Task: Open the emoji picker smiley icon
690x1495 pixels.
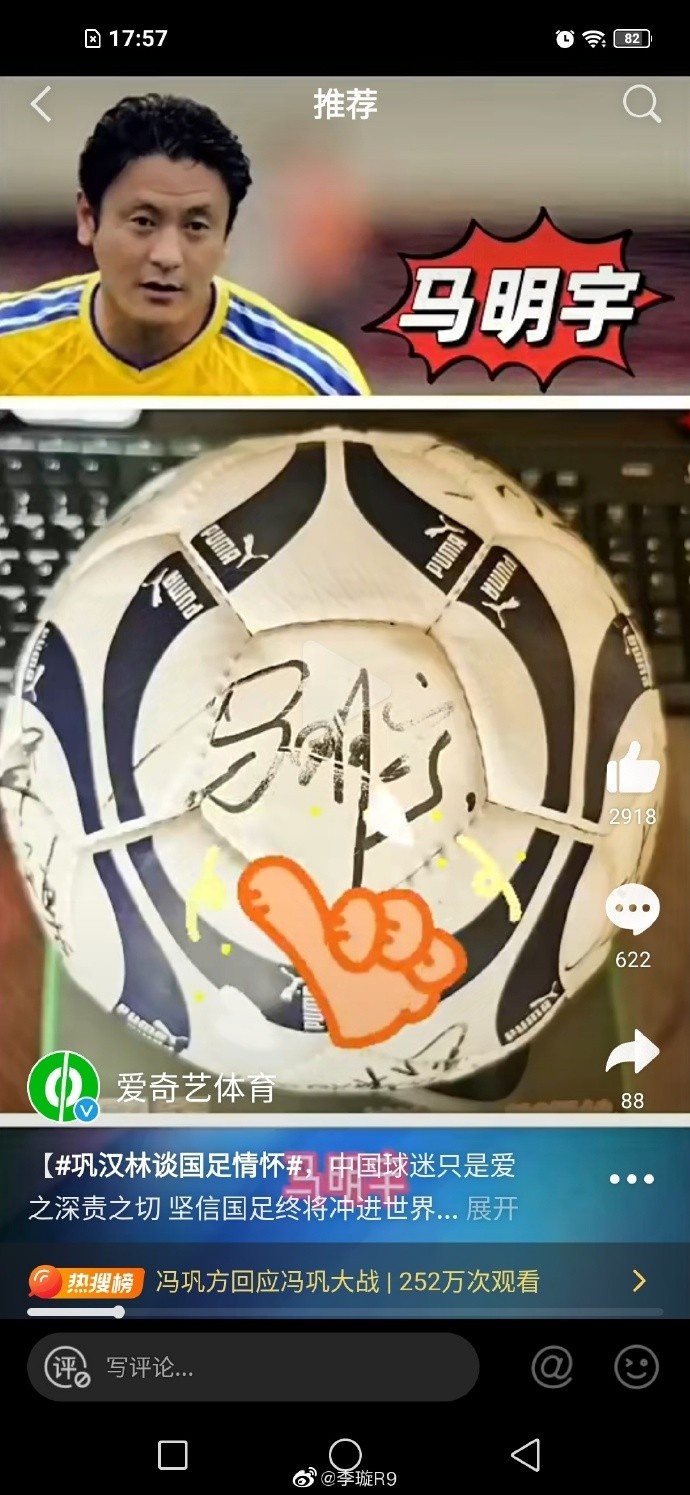Action: click(636, 1366)
